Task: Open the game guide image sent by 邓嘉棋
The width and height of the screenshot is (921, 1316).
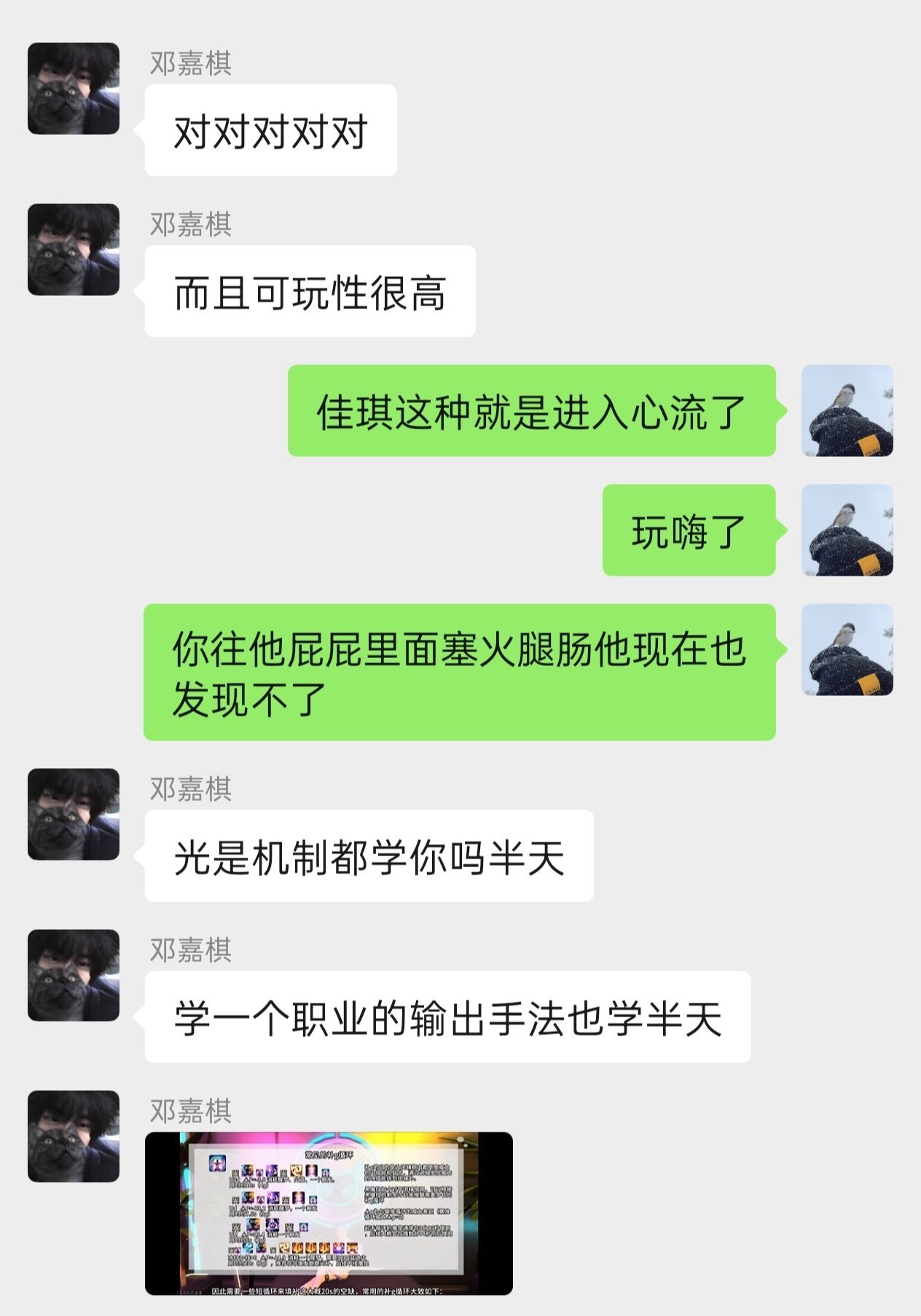Action: pos(329,1213)
